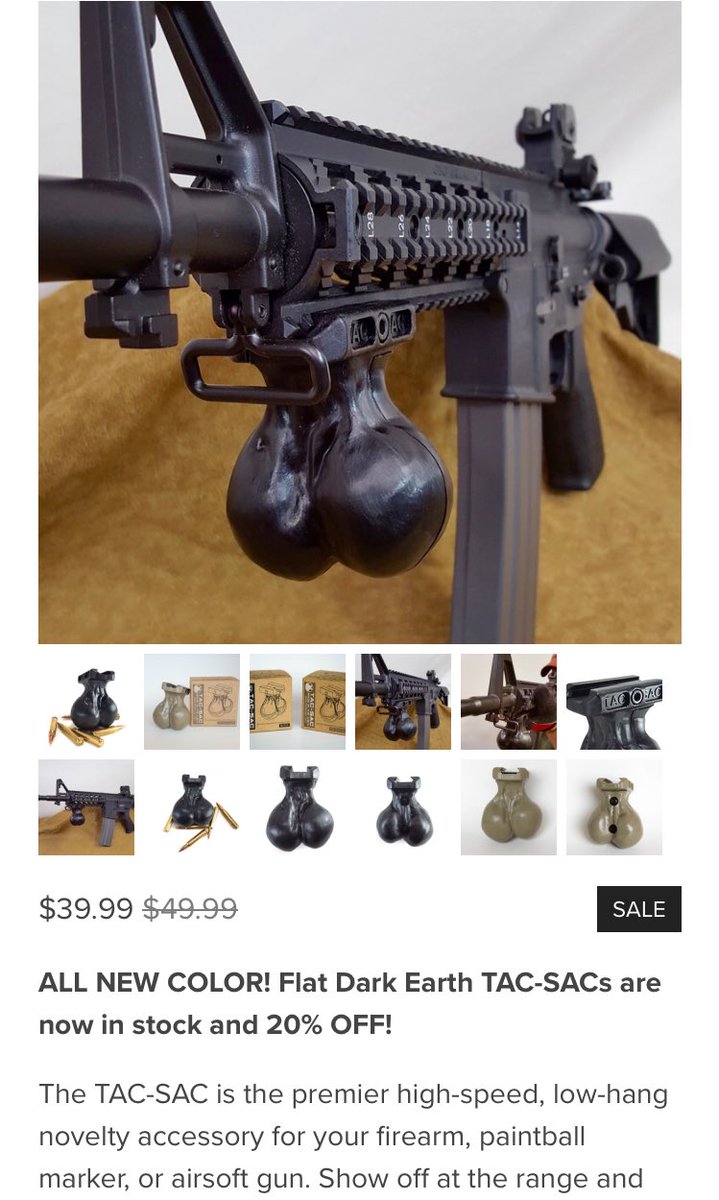719x1200 pixels.
Task: Select thumbnail showing two cardboard boxes
Action: (x=297, y=702)
